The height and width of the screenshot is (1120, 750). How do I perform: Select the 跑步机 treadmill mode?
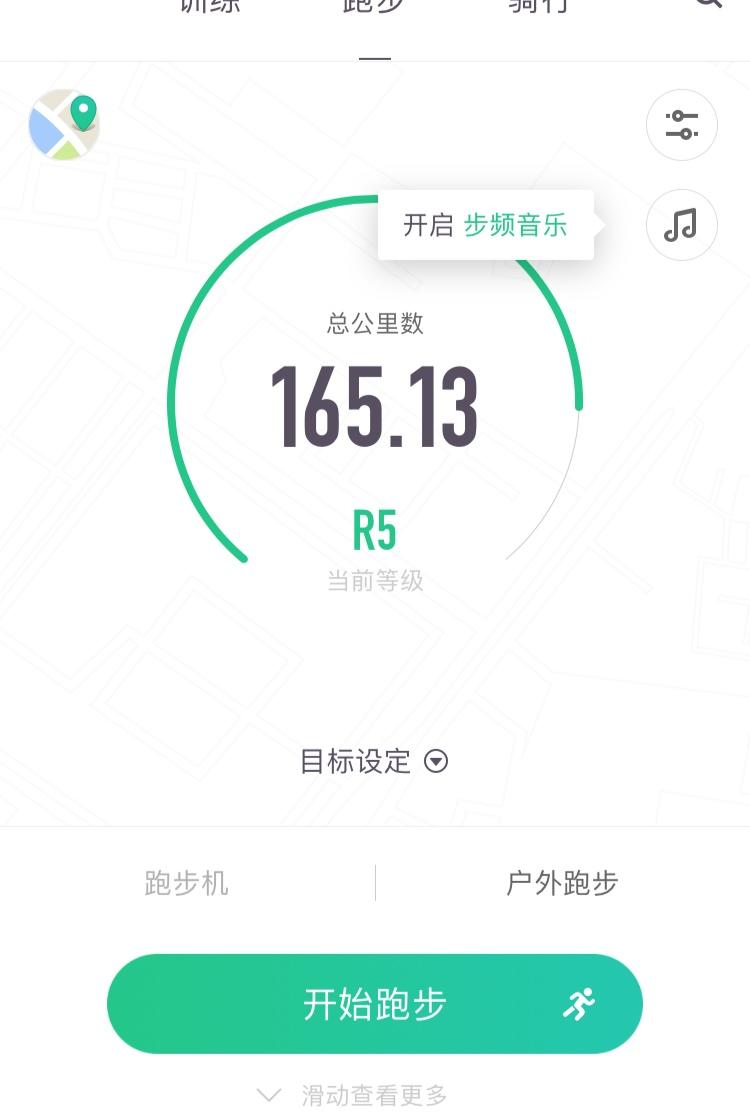186,883
